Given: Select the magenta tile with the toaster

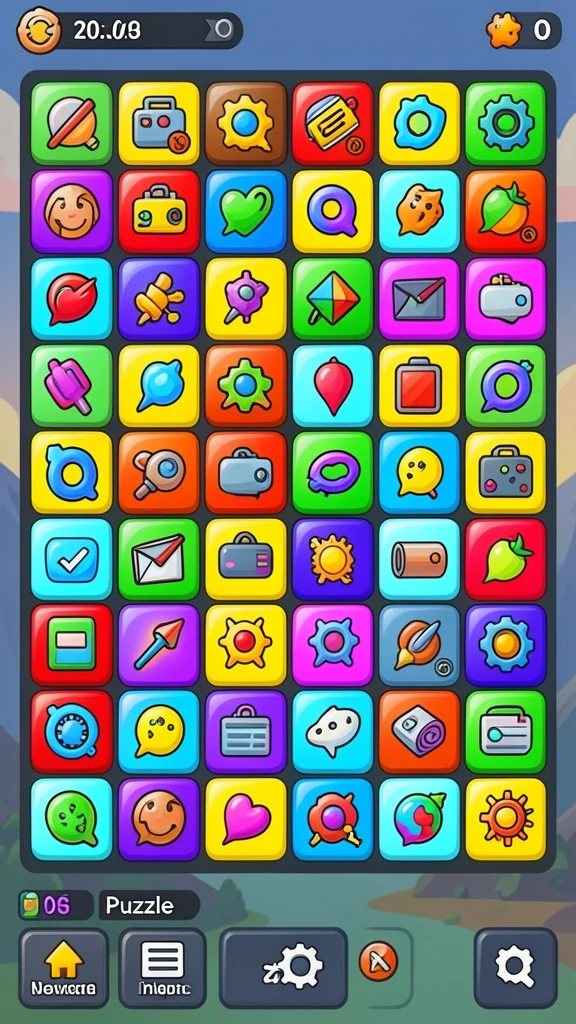Looking at the screenshot, I should pyautogui.click(x=505, y=298).
